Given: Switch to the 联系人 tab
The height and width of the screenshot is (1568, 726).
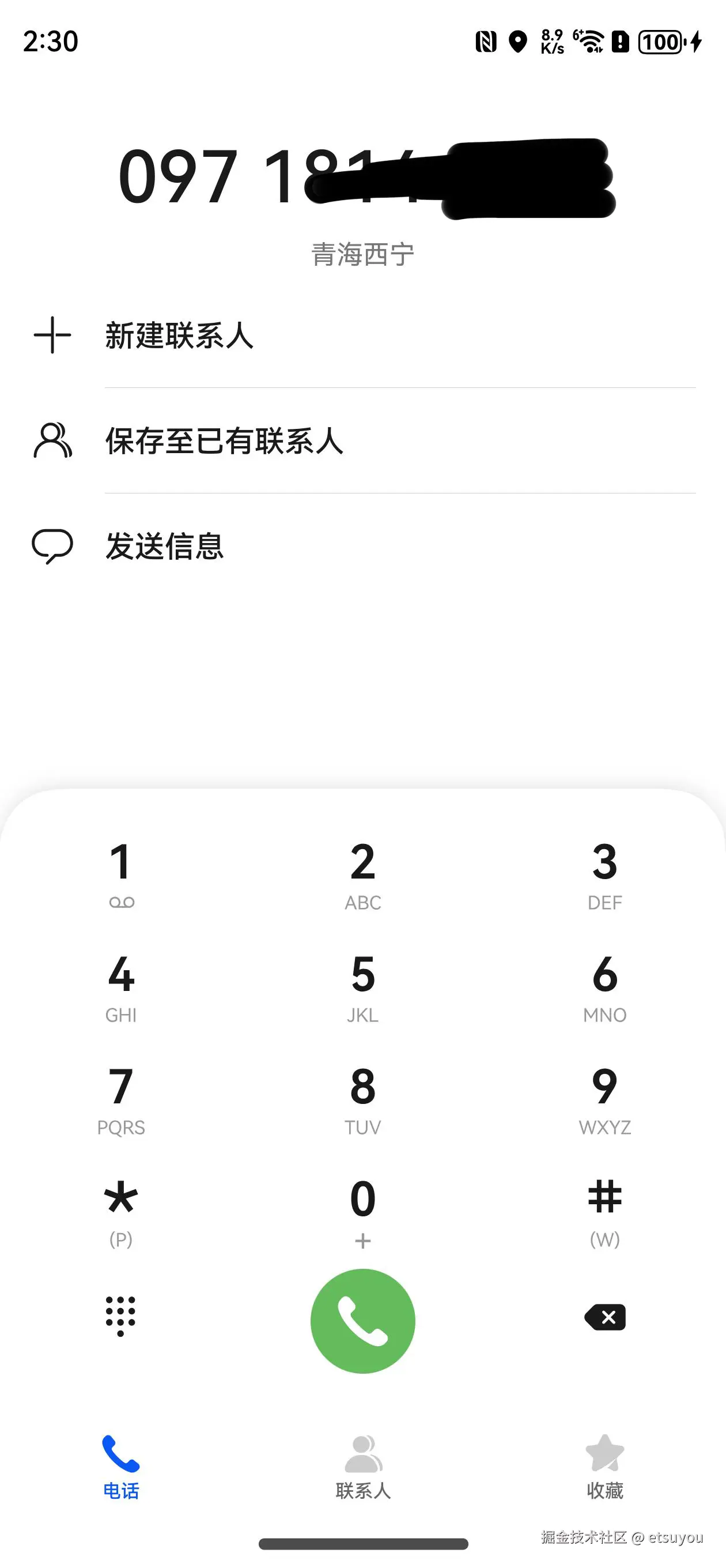Looking at the screenshot, I should point(362,1467).
